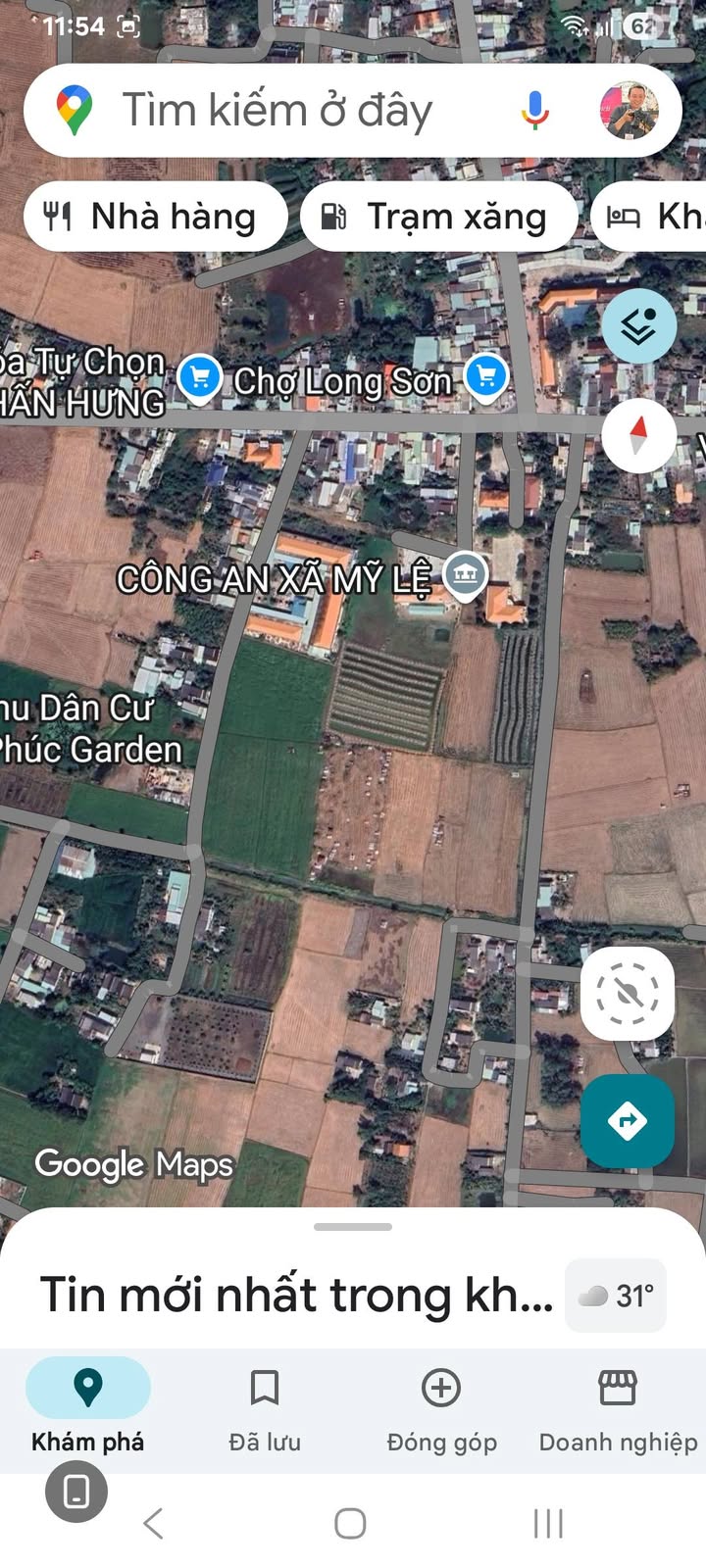Open the directions button
The image size is (706, 1568).
[x=628, y=1120]
